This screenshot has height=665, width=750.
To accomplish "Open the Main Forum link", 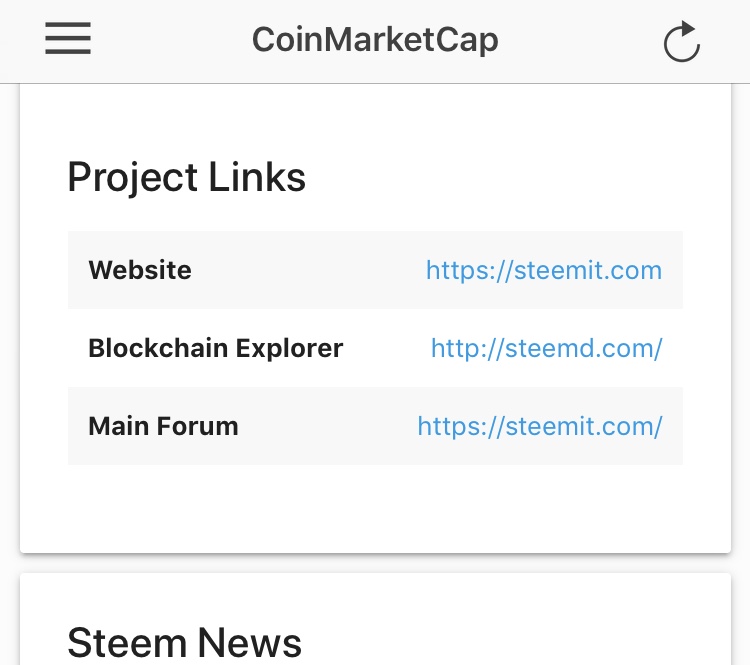I will coord(540,426).
